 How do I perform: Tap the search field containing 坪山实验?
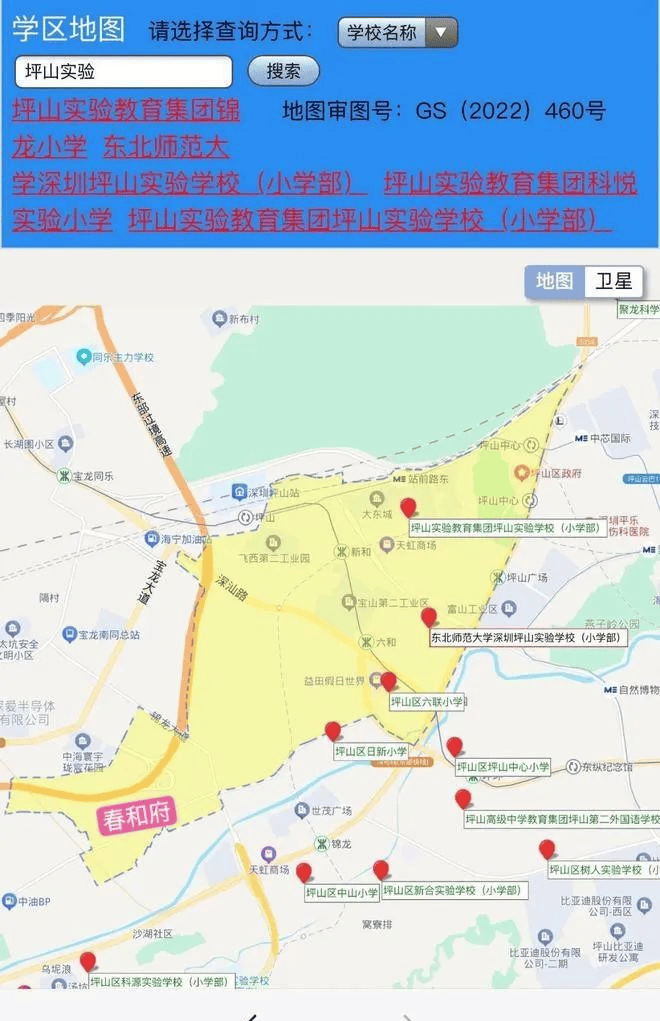123,72
